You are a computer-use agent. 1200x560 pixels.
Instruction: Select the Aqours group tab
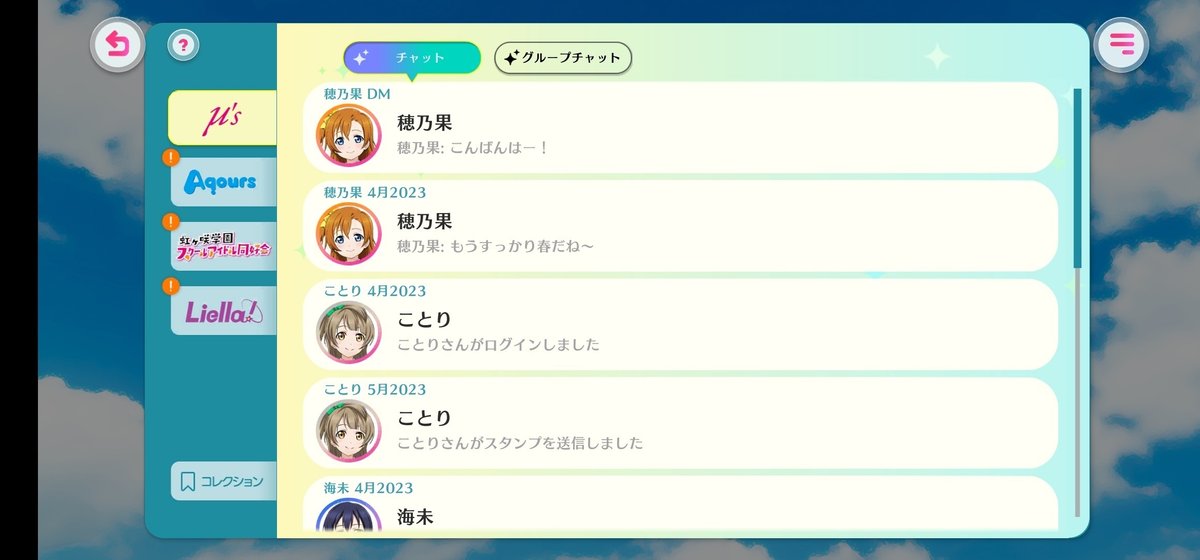click(222, 183)
